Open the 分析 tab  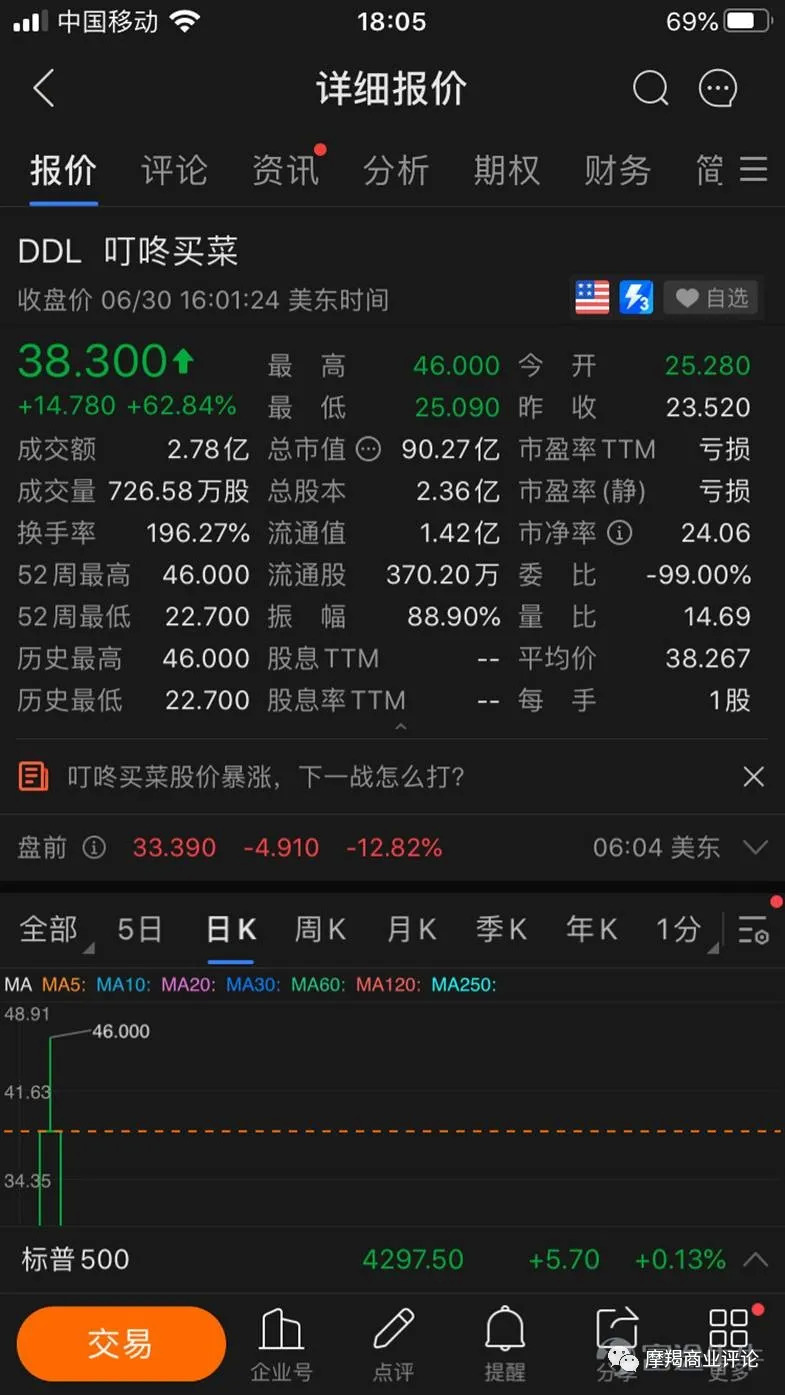[396, 171]
